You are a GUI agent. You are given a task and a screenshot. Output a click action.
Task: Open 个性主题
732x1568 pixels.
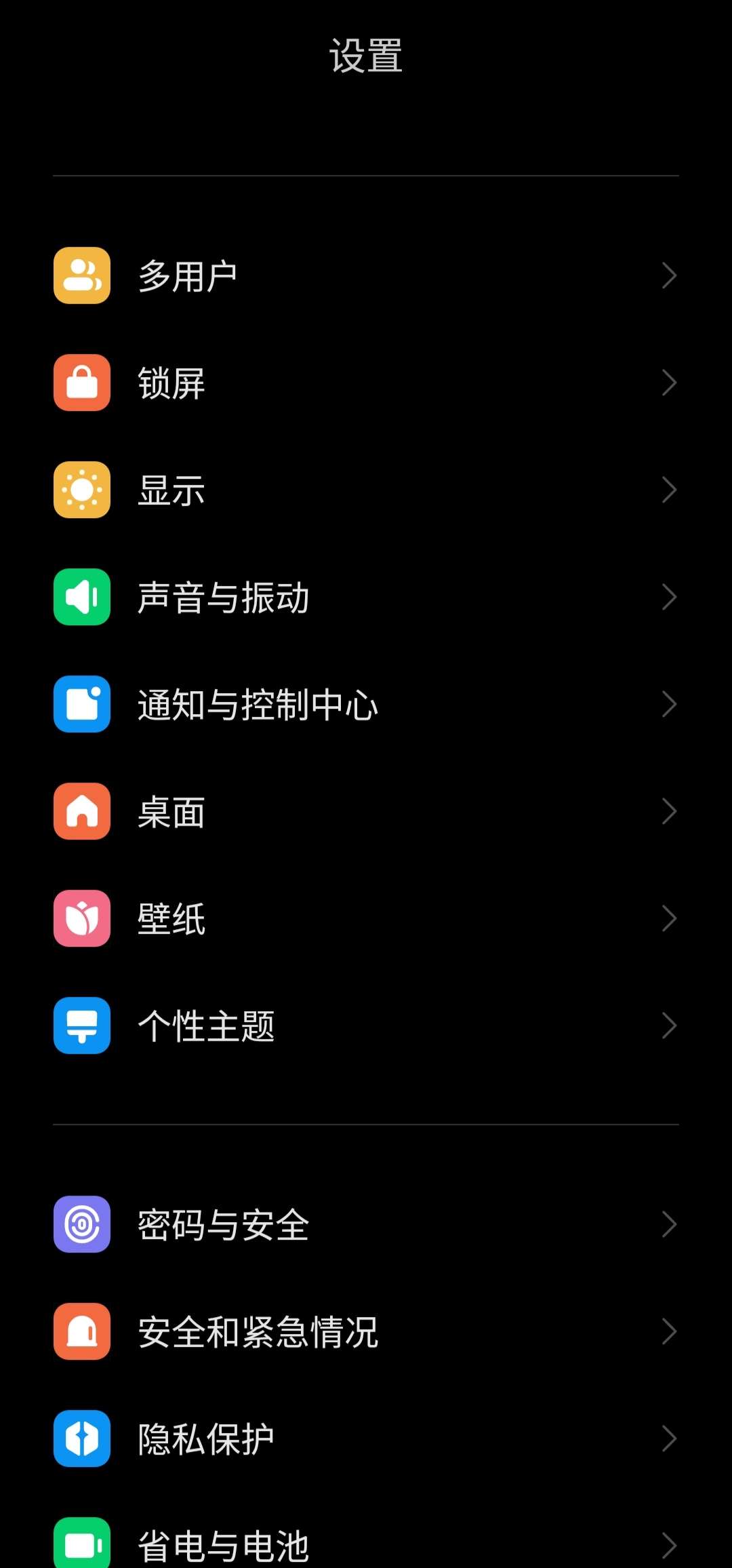tap(366, 1025)
